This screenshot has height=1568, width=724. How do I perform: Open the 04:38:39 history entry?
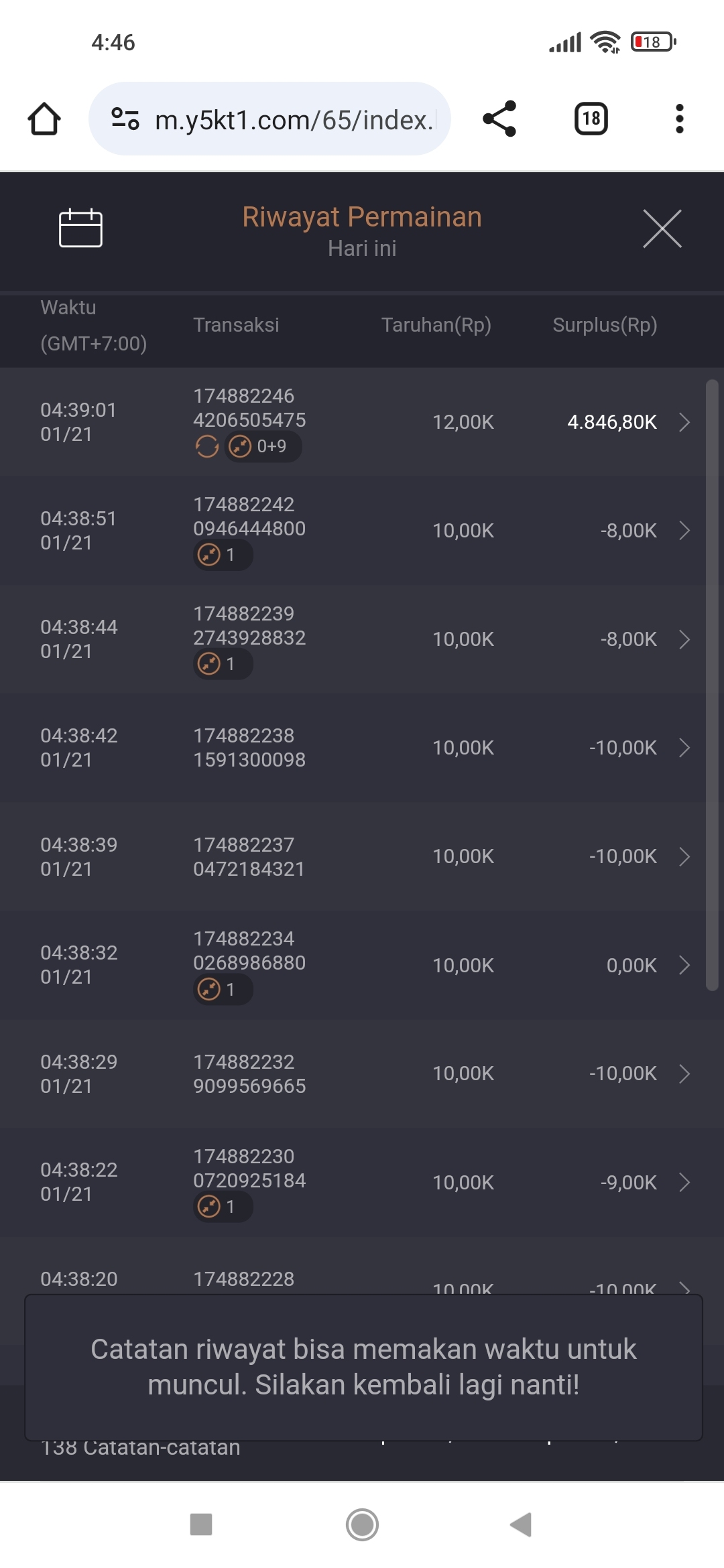click(684, 856)
